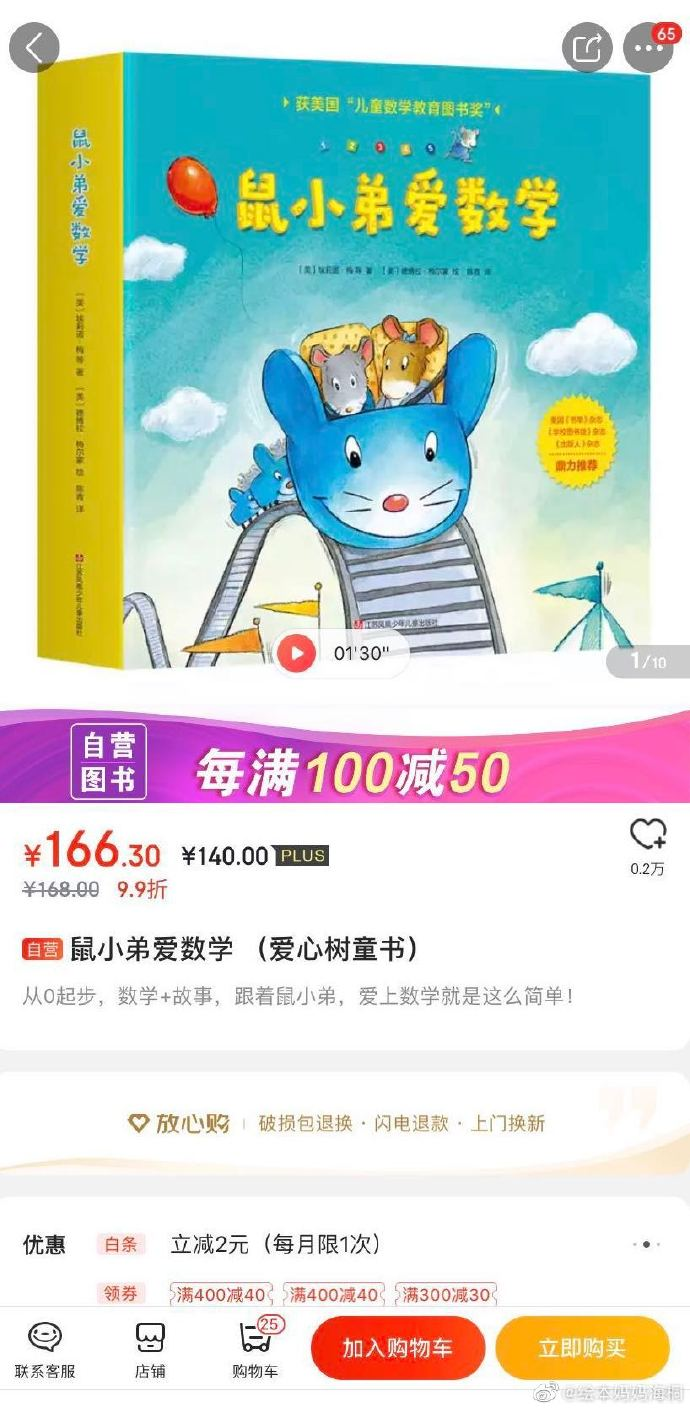This screenshot has height=1410, width=690.
Task: Claim the 满300减30 coupon
Action: (447, 1295)
